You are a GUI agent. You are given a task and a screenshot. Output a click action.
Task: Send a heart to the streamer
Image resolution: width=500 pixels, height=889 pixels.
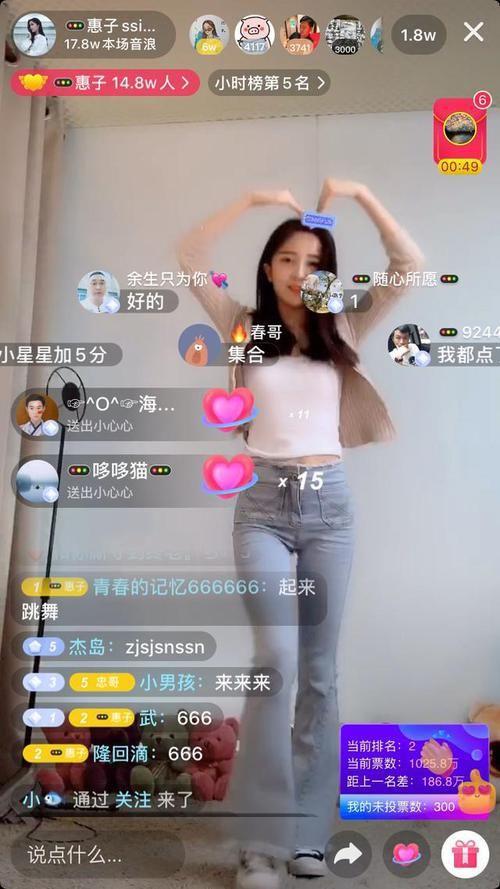coord(406,854)
